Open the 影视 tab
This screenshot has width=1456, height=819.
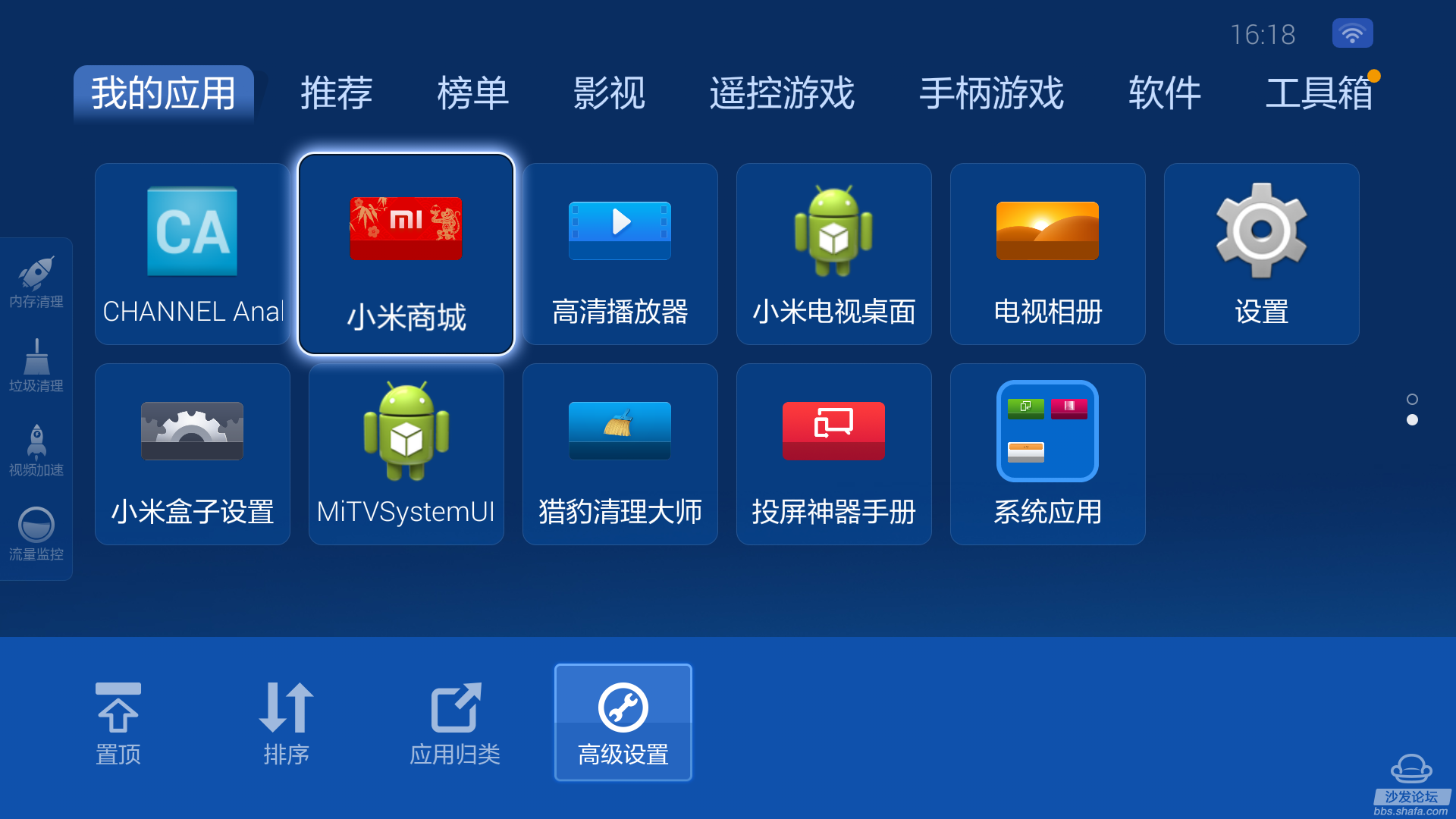point(609,93)
